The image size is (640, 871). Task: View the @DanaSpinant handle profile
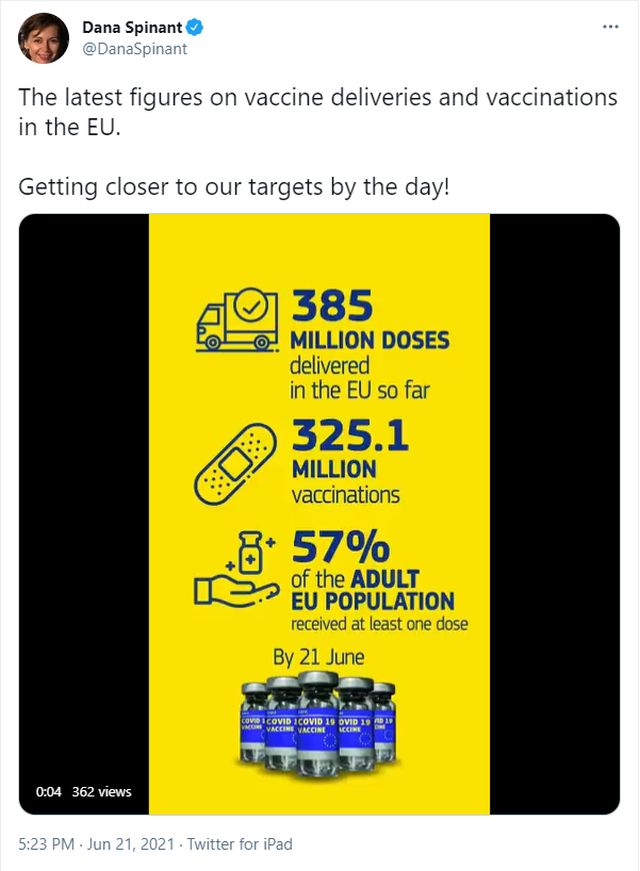pyautogui.click(x=135, y=49)
